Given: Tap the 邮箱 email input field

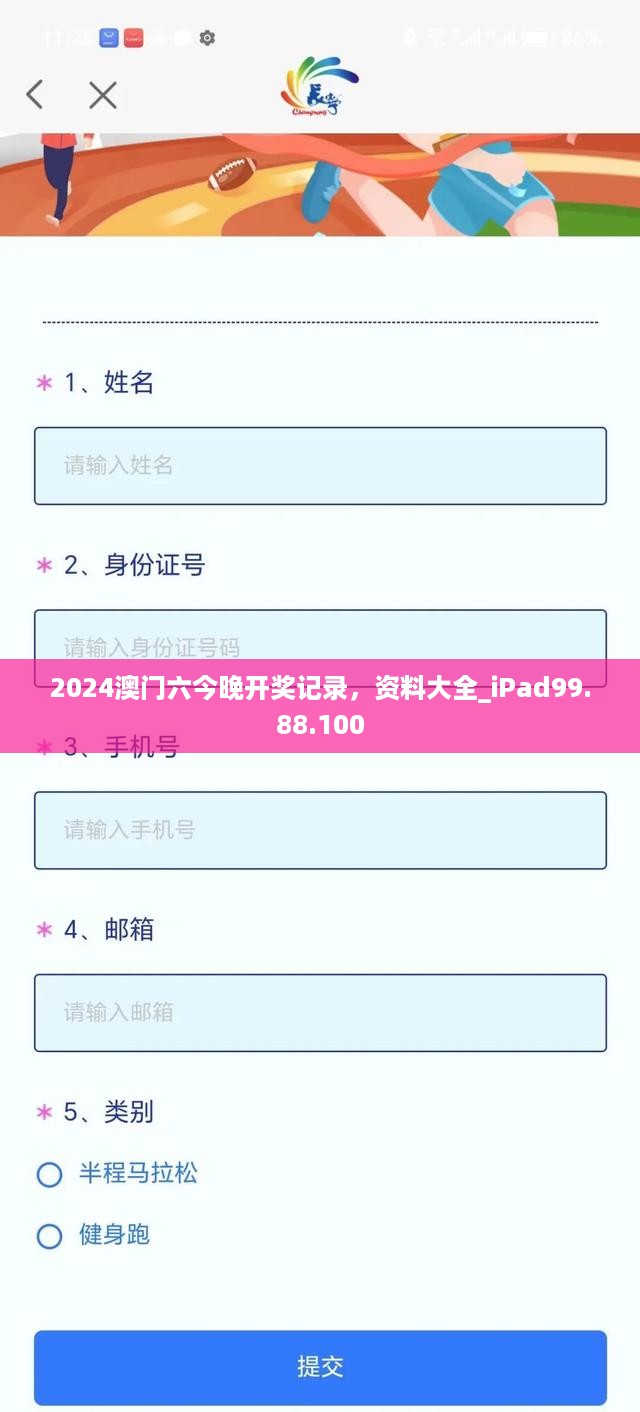Looking at the screenshot, I should [320, 1012].
